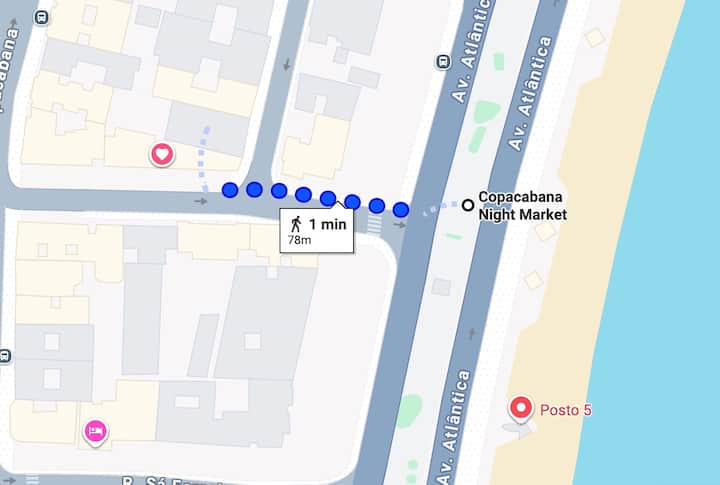Open the pink hotel bed pin
This screenshot has height=485, width=720.
pyautogui.click(x=96, y=431)
